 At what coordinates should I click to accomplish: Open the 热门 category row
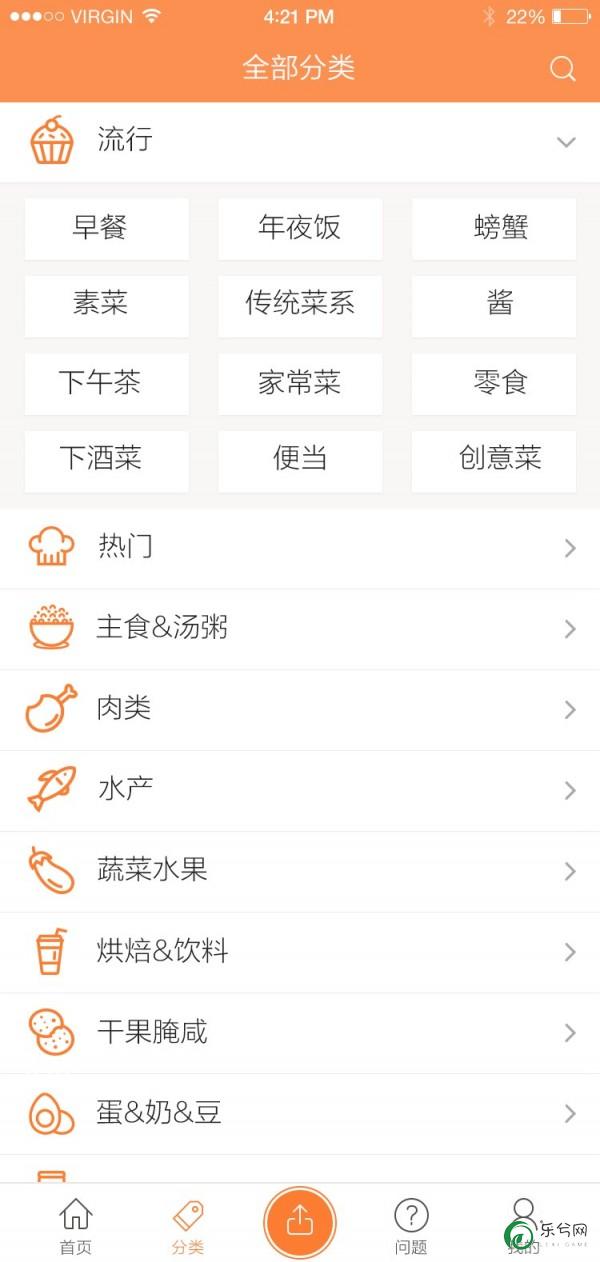(x=300, y=548)
